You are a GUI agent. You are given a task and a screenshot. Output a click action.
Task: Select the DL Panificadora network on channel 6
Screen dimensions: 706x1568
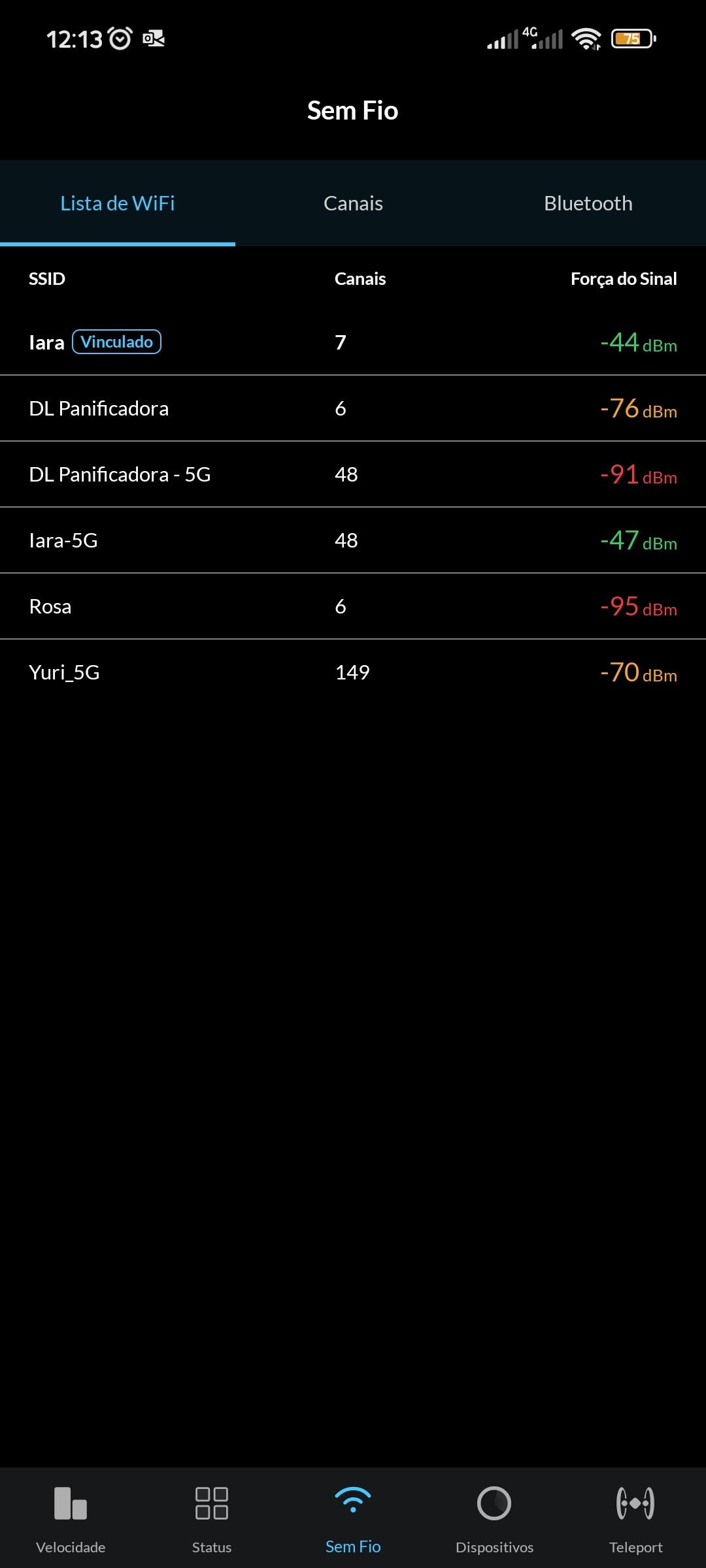coord(353,408)
